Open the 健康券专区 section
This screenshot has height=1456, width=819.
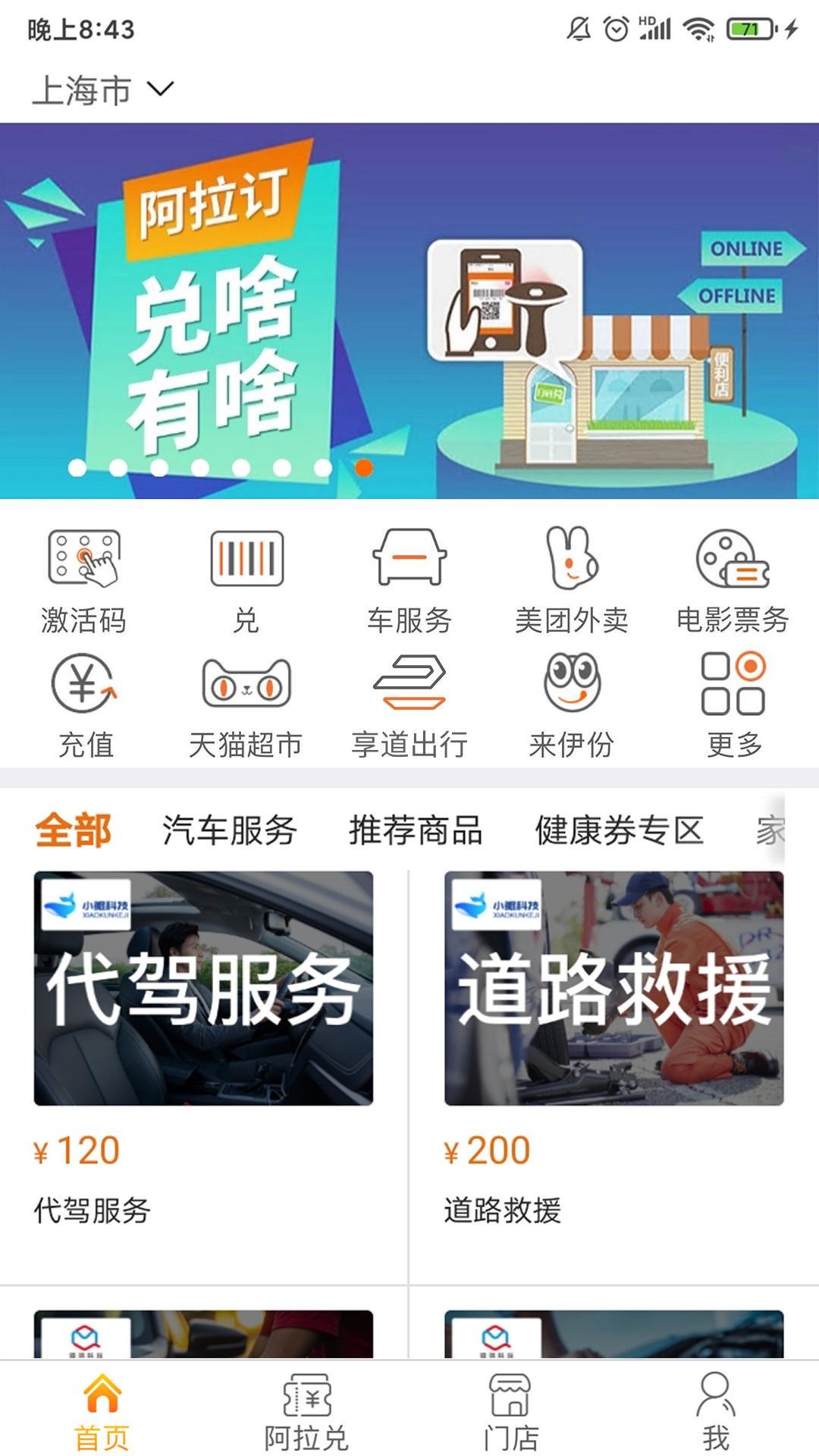pos(619,830)
